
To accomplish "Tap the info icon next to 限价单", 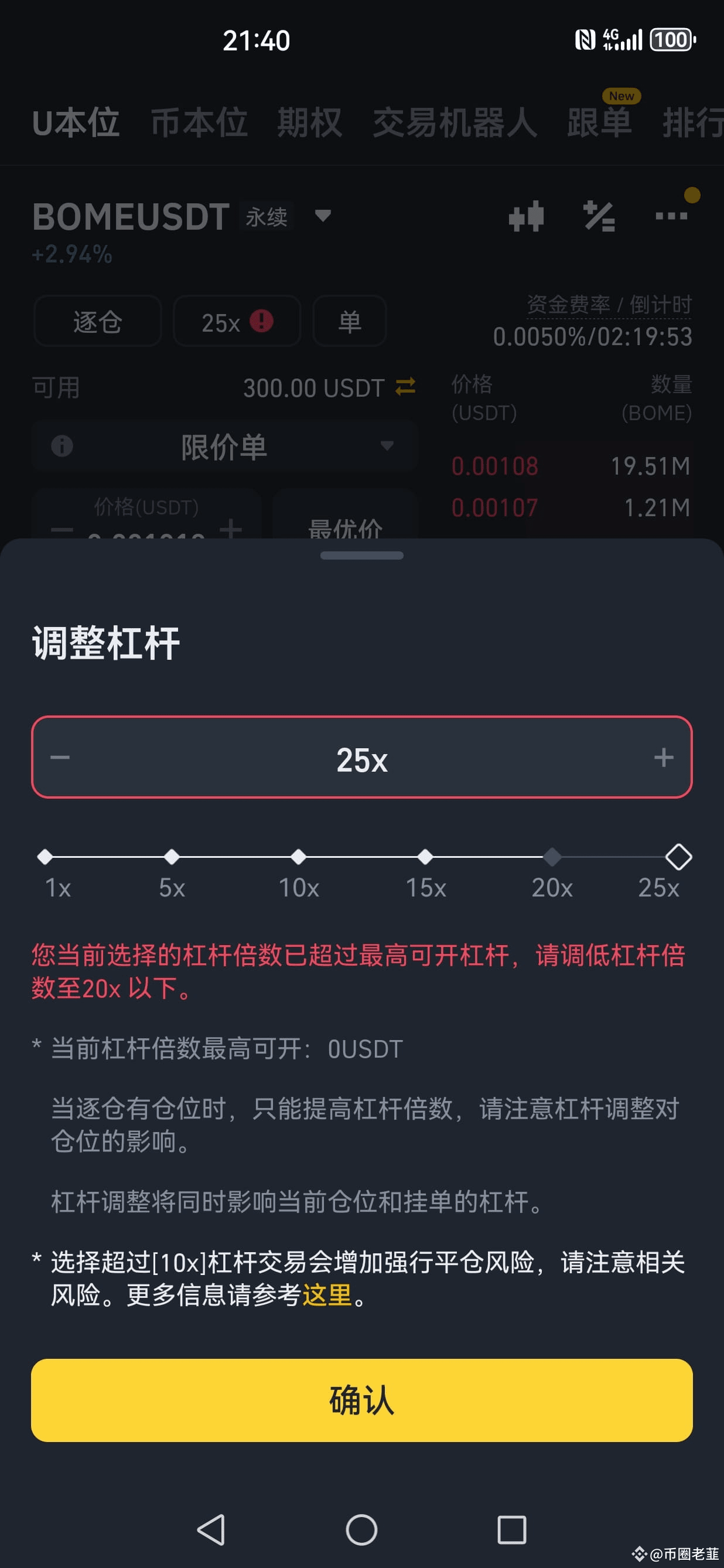I will tap(61, 446).
